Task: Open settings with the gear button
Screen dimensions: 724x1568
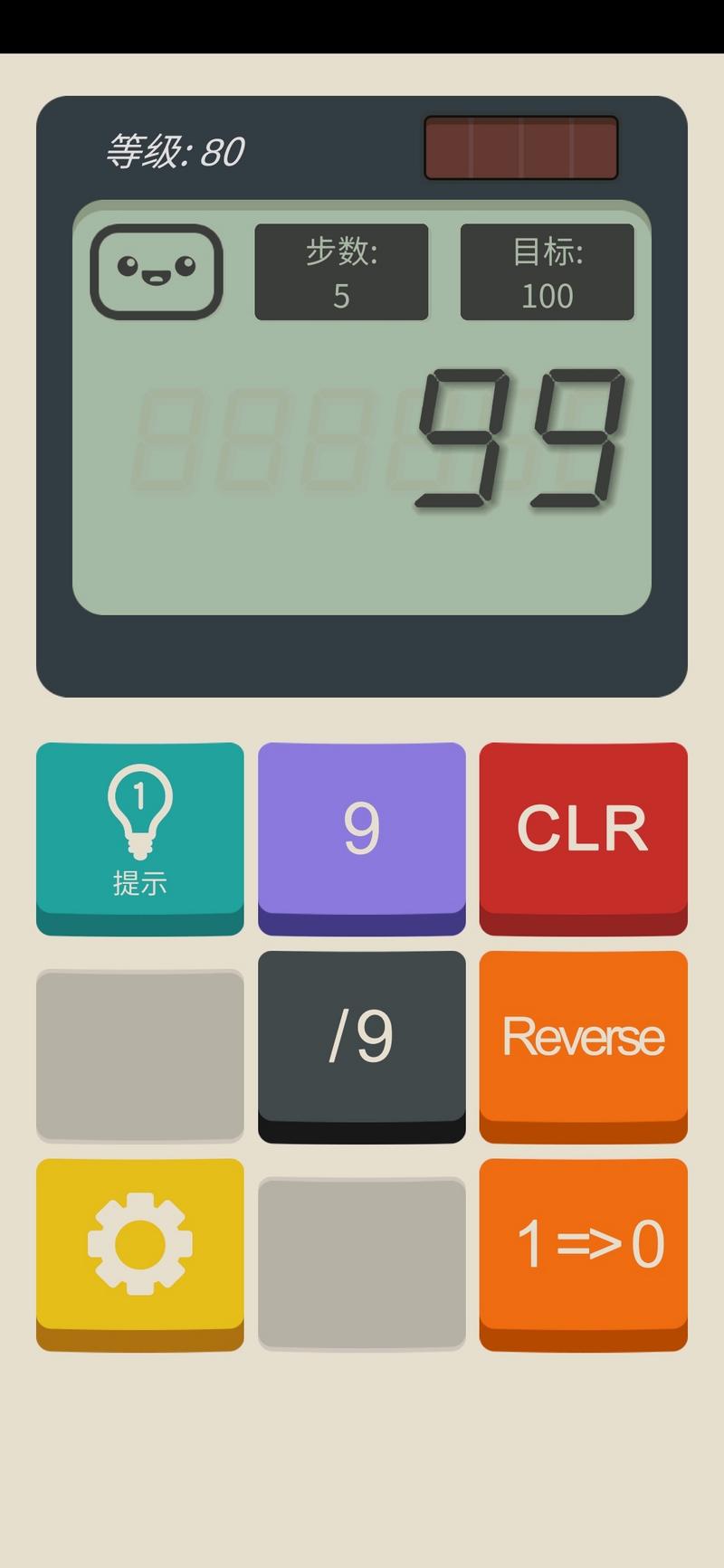Action: (139, 1247)
